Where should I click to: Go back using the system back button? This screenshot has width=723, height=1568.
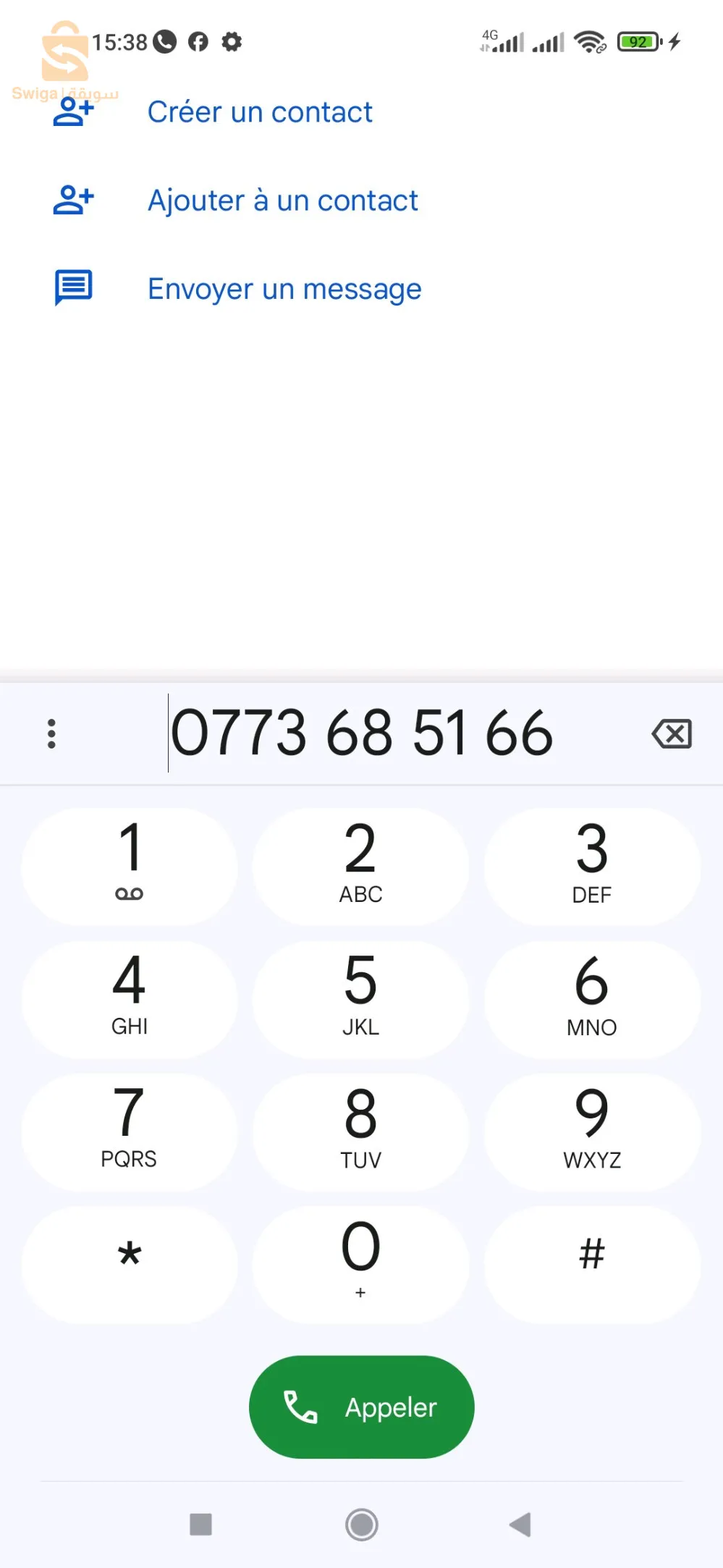pos(520,1525)
